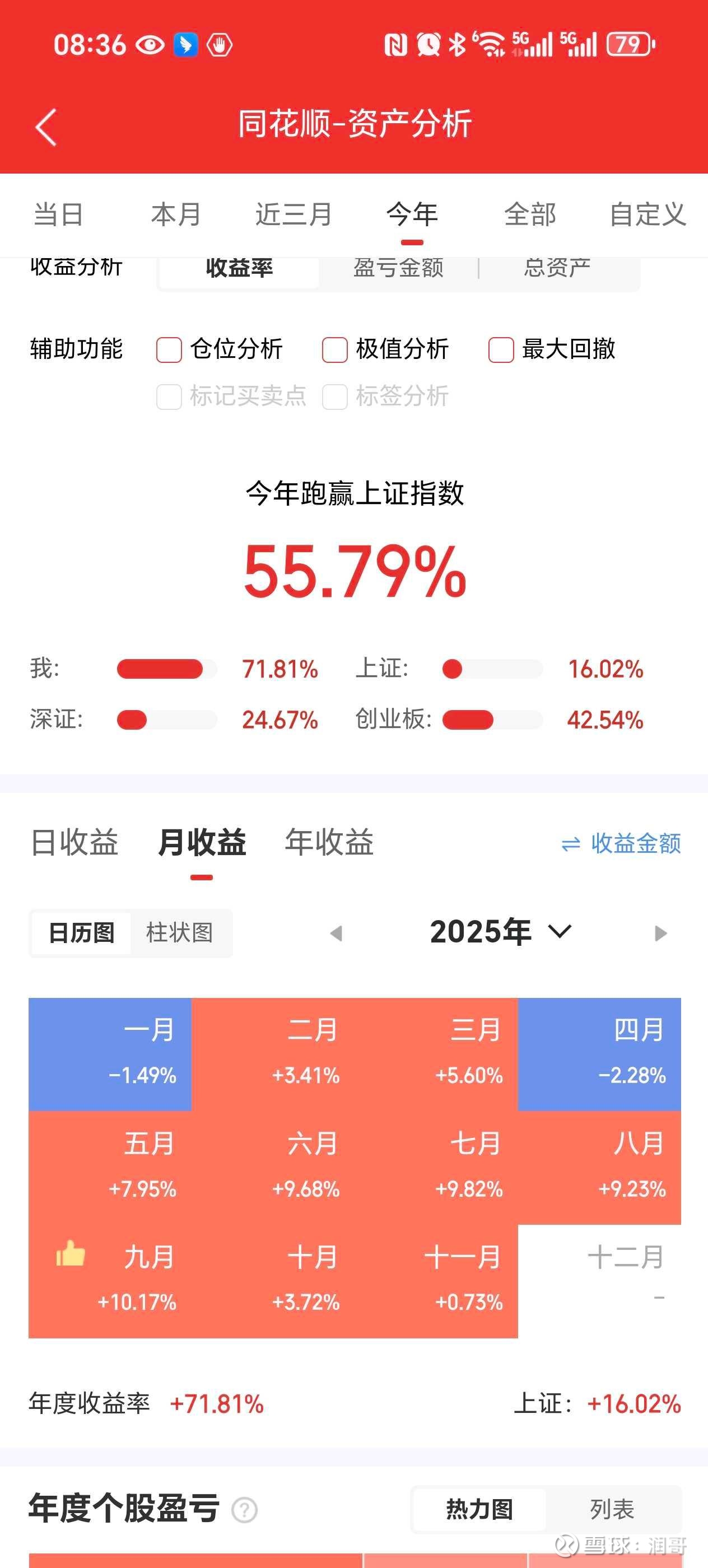Go back using the top-left arrow
This screenshot has height=1568, width=708.
coord(46,127)
